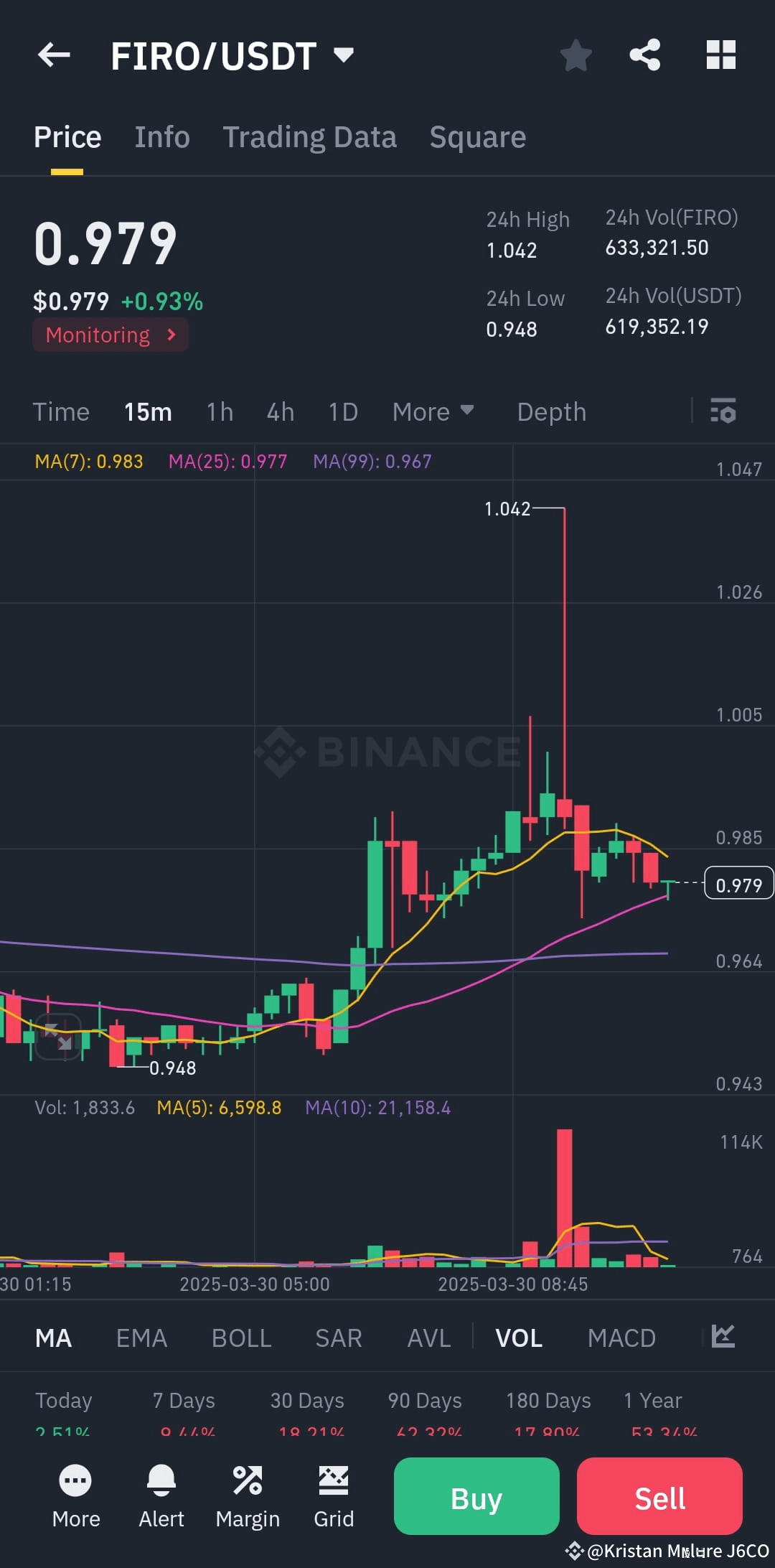Expand the Monitoring tag details
Viewport: 775px width, 1568px height.
[x=110, y=335]
